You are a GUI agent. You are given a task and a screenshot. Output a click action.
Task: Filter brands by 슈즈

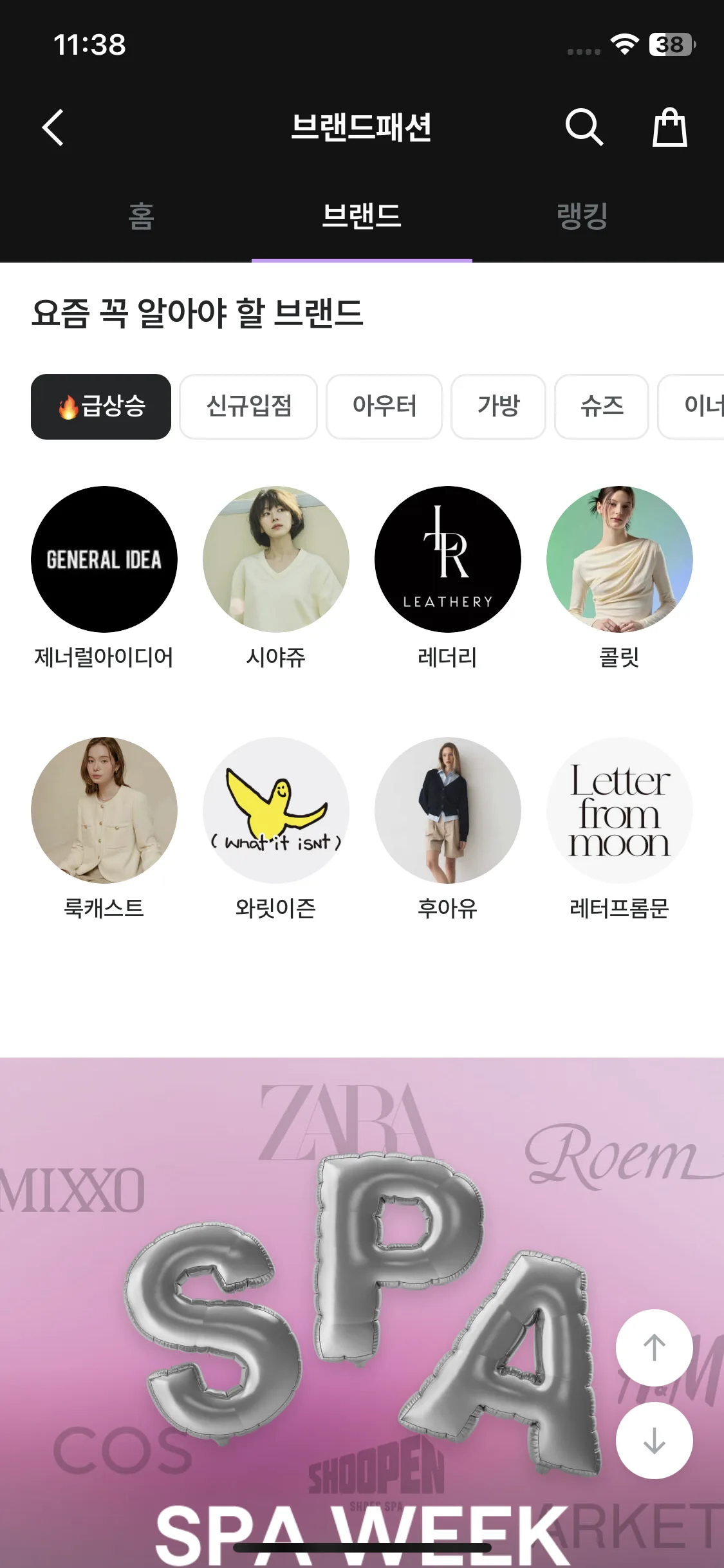pyautogui.click(x=602, y=407)
